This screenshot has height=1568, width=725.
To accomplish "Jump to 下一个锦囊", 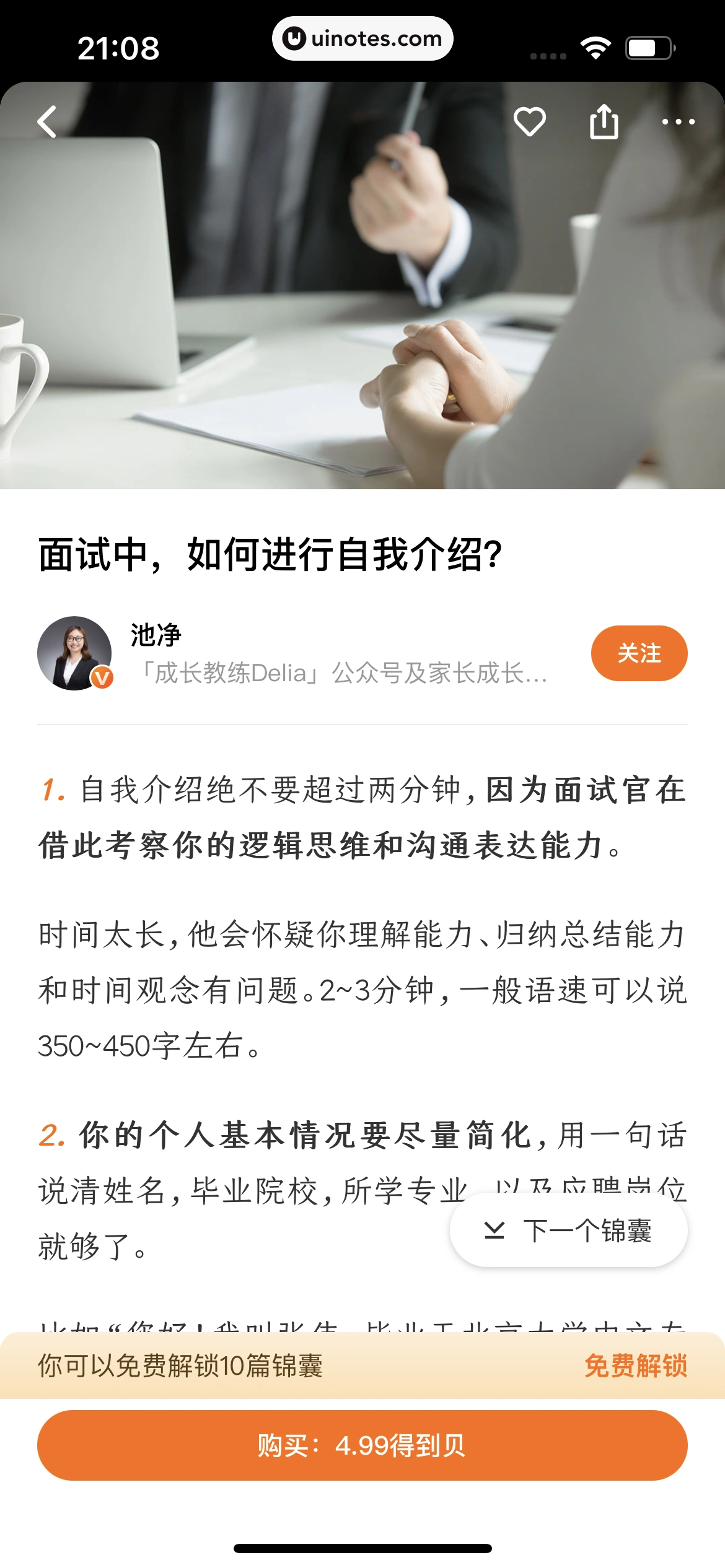I will 568,1230.
